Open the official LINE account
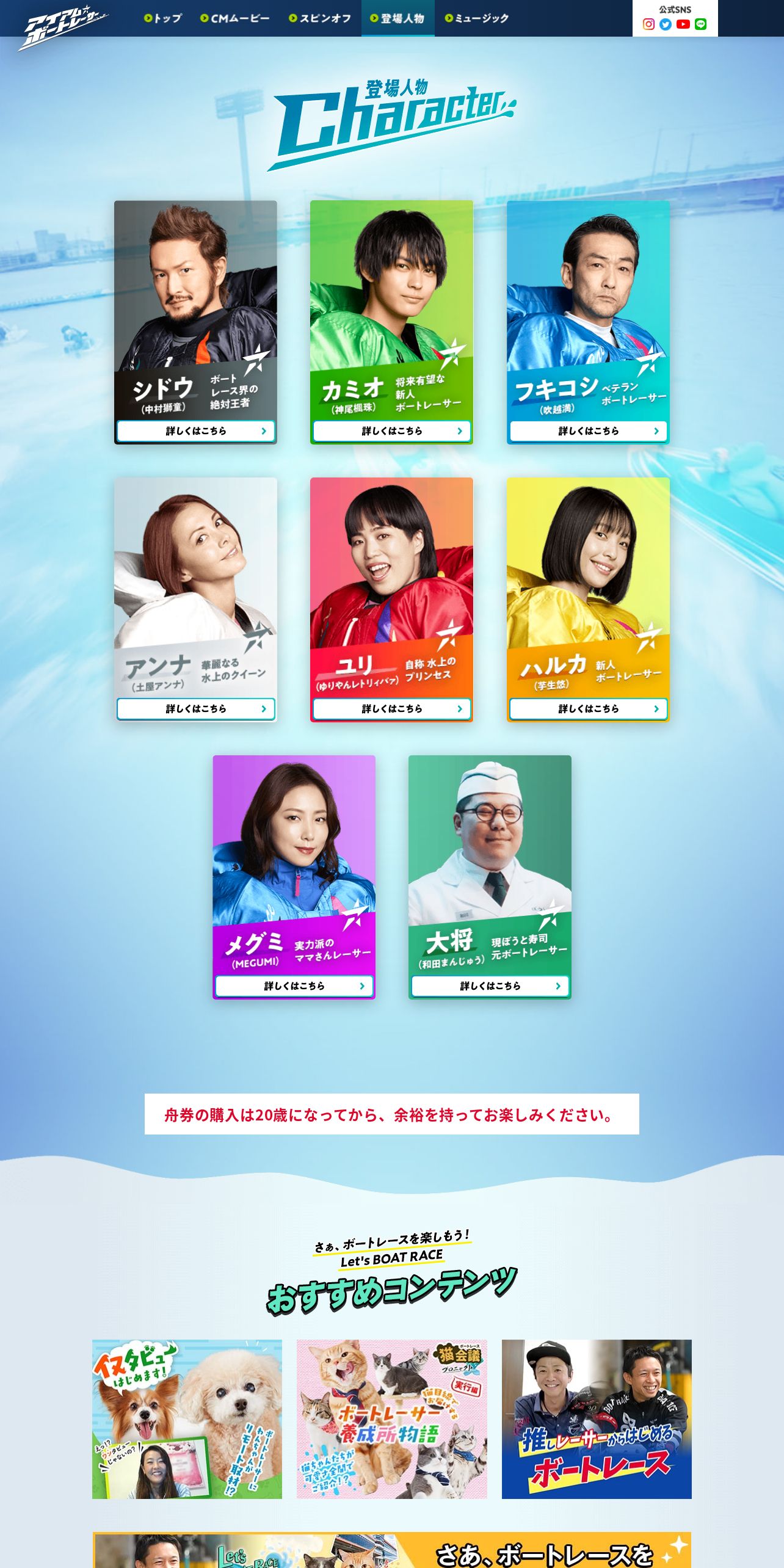Screen dimensions: 784x1568 click(x=700, y=24)
